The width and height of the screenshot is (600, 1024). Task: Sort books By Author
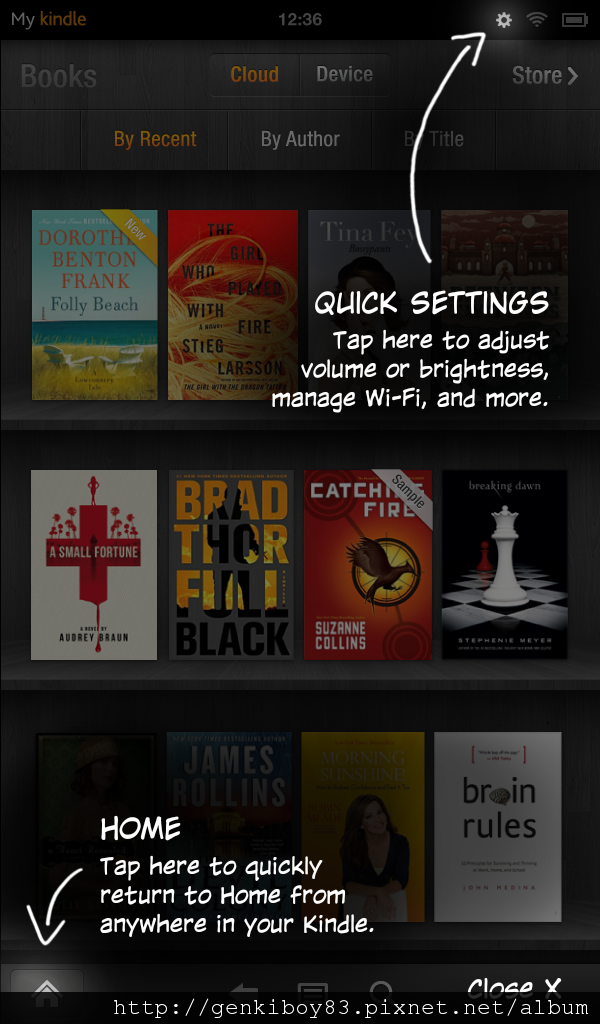coord(300,139)
